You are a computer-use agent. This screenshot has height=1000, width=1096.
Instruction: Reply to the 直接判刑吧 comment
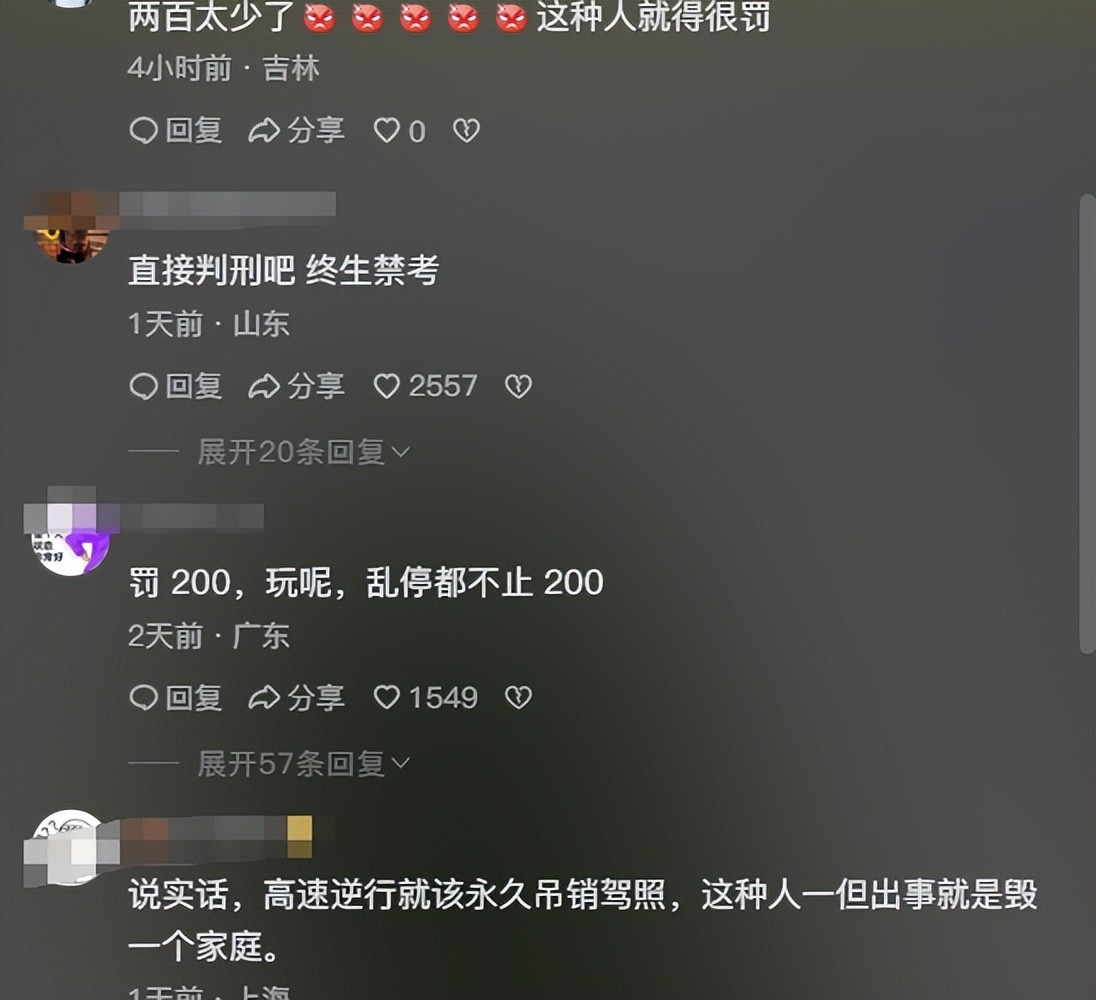point(175,386)
